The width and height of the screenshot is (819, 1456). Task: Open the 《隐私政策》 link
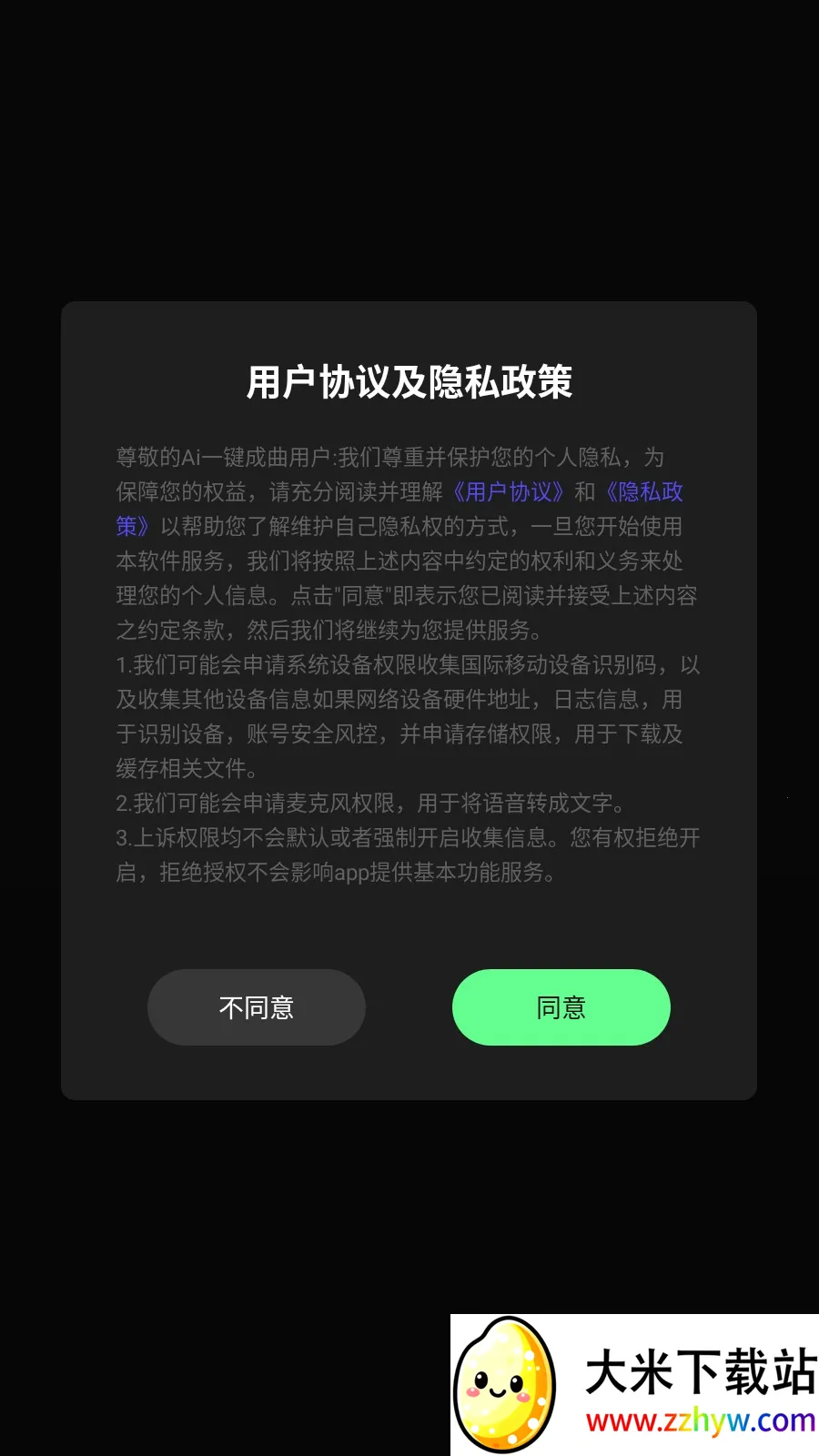coord(644,492)
